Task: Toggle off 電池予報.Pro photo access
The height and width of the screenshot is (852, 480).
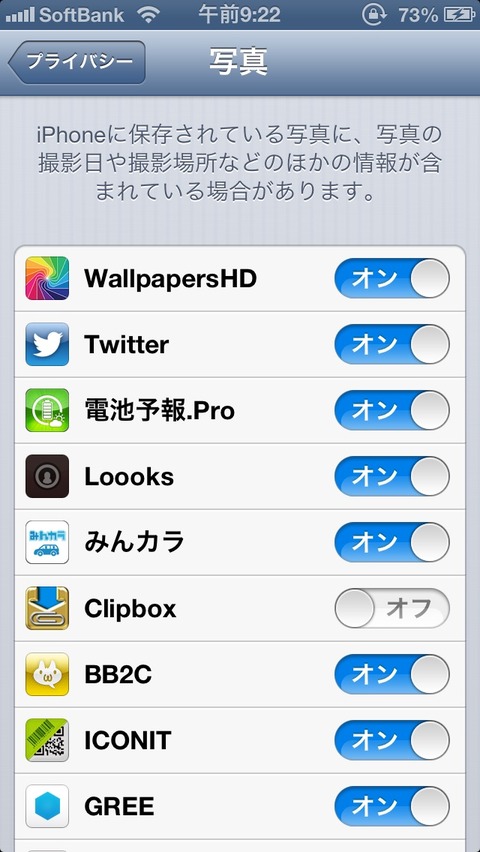Action: pos(392,410)
